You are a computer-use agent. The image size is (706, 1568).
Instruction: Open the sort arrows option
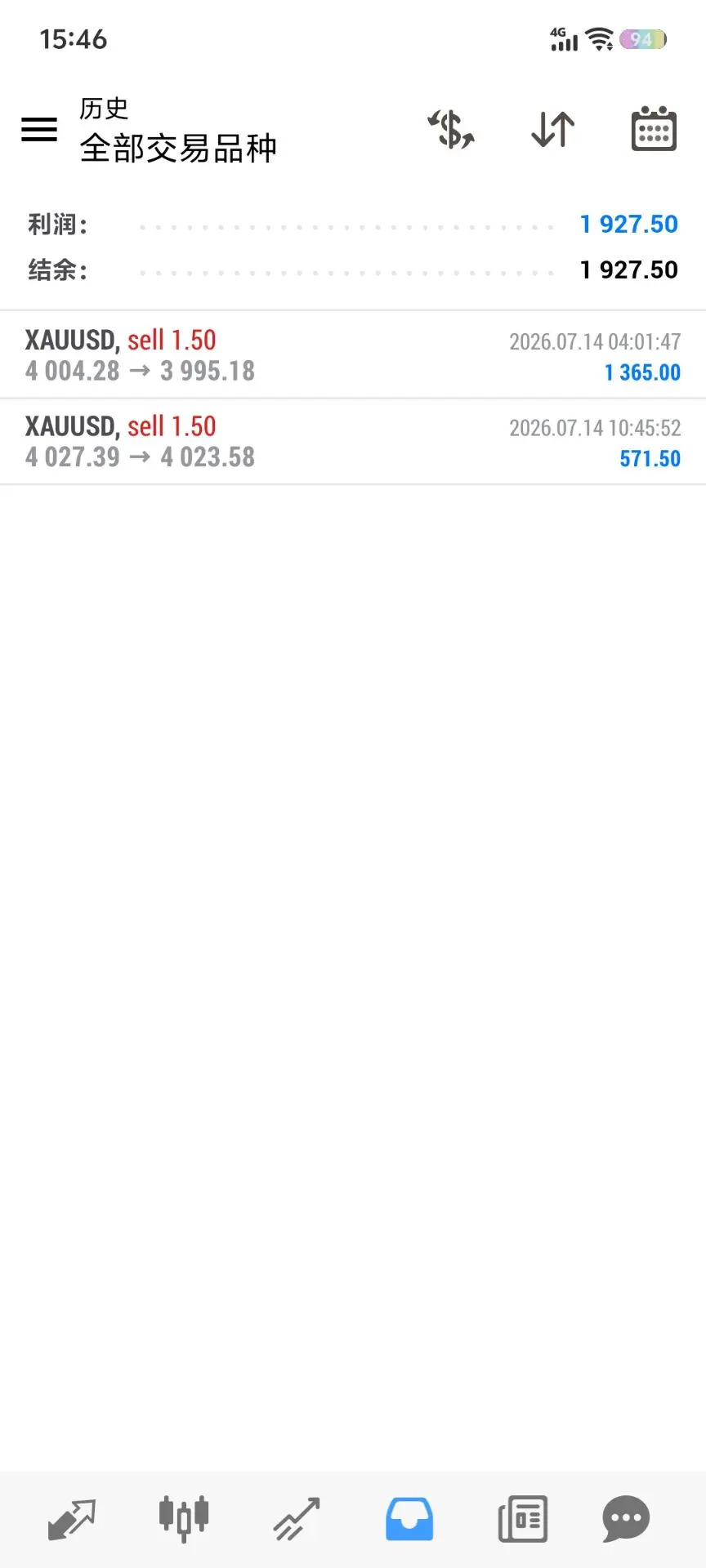coord(553,130)
